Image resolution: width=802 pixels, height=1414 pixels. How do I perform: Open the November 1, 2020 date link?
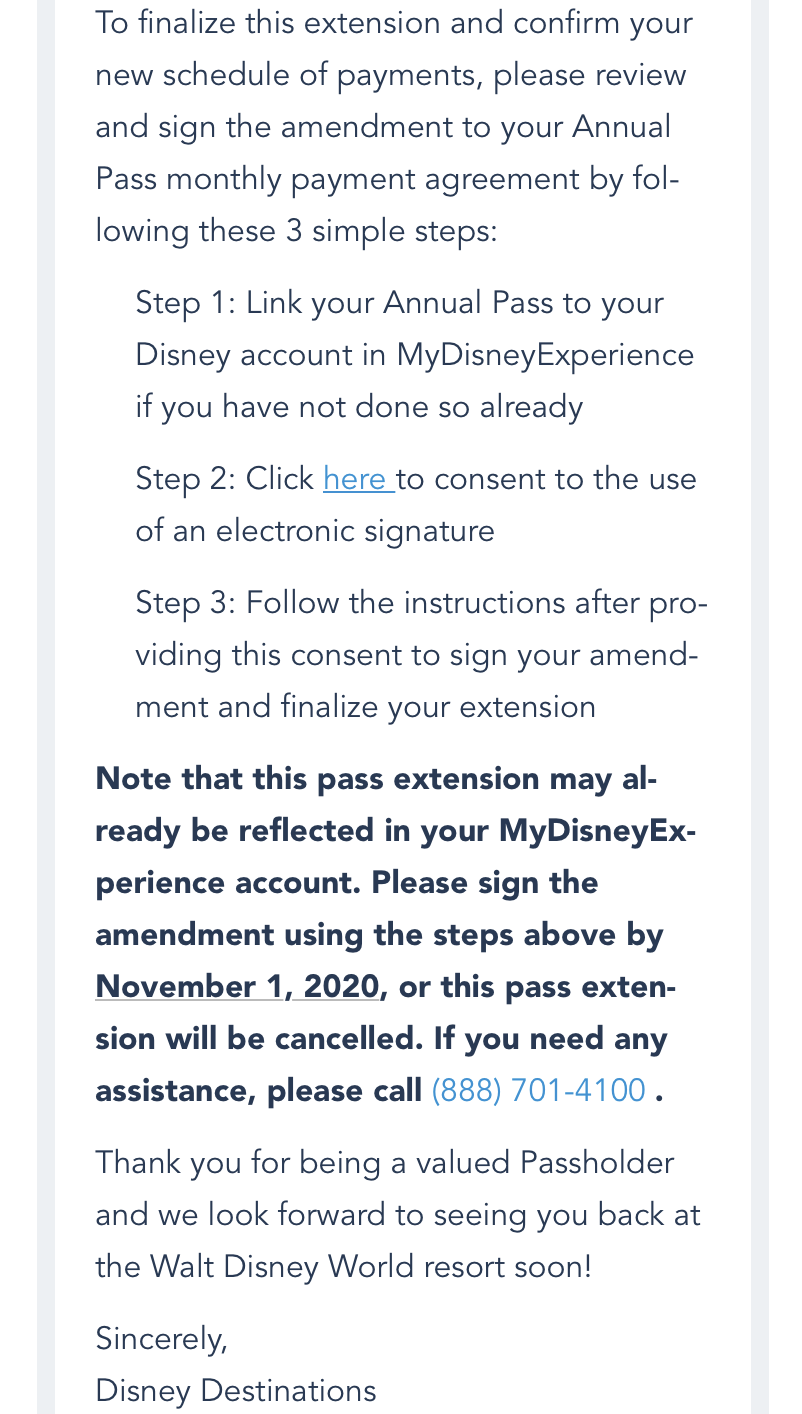coord(237,987)
